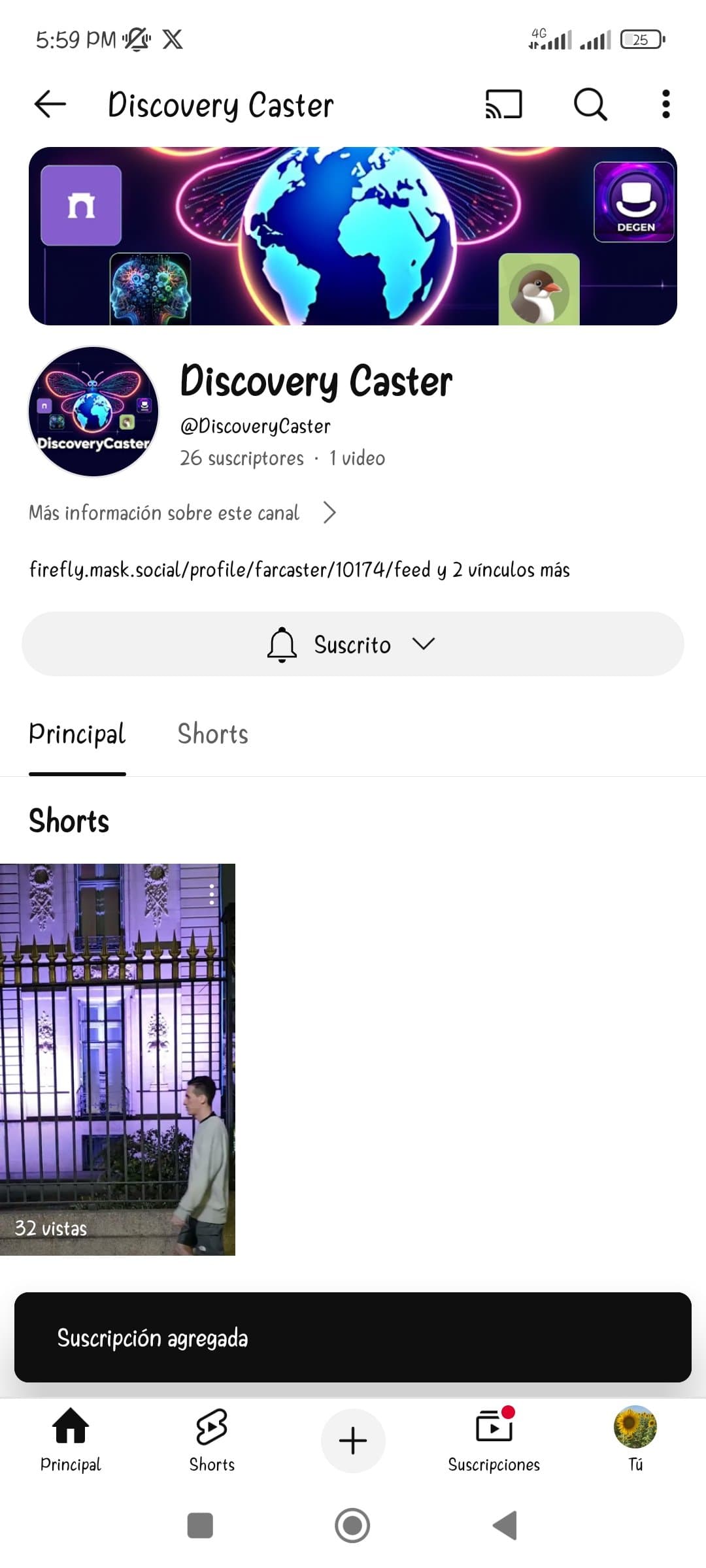
Task: Go to Principal in bottom navigation
Action: [71, 1440]
